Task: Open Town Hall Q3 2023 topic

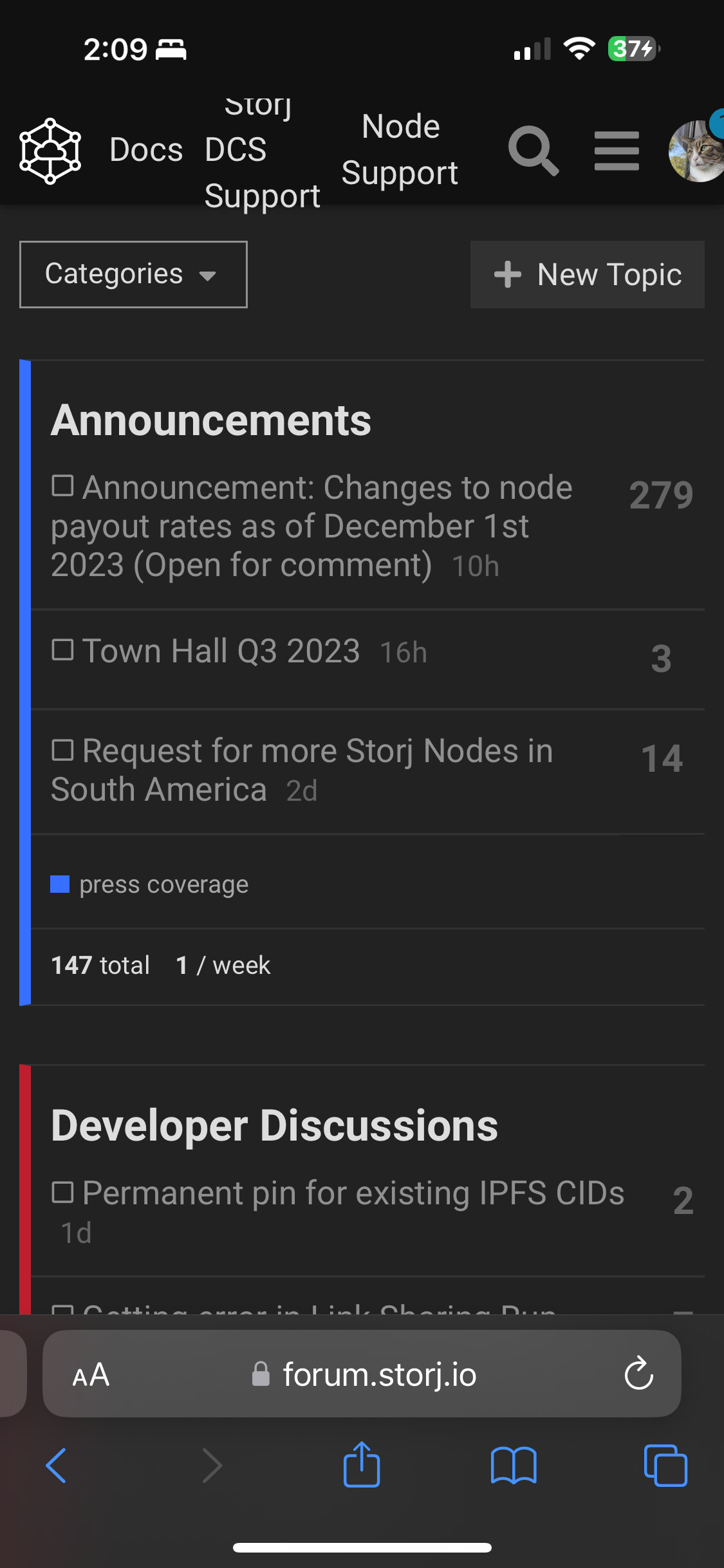Action: 221,651
